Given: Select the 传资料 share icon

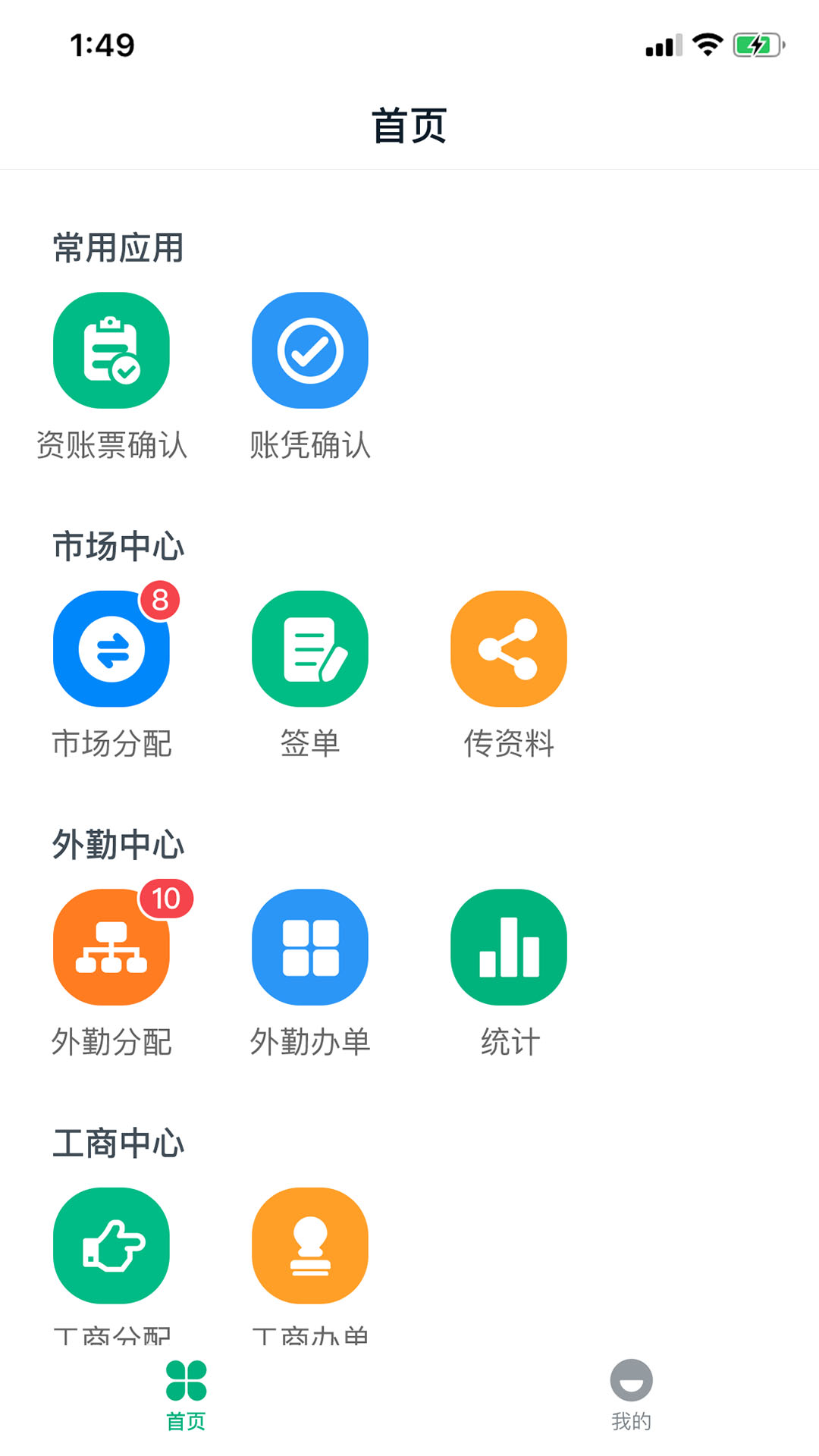Looking at the screenshot, I should click(508, 648).
